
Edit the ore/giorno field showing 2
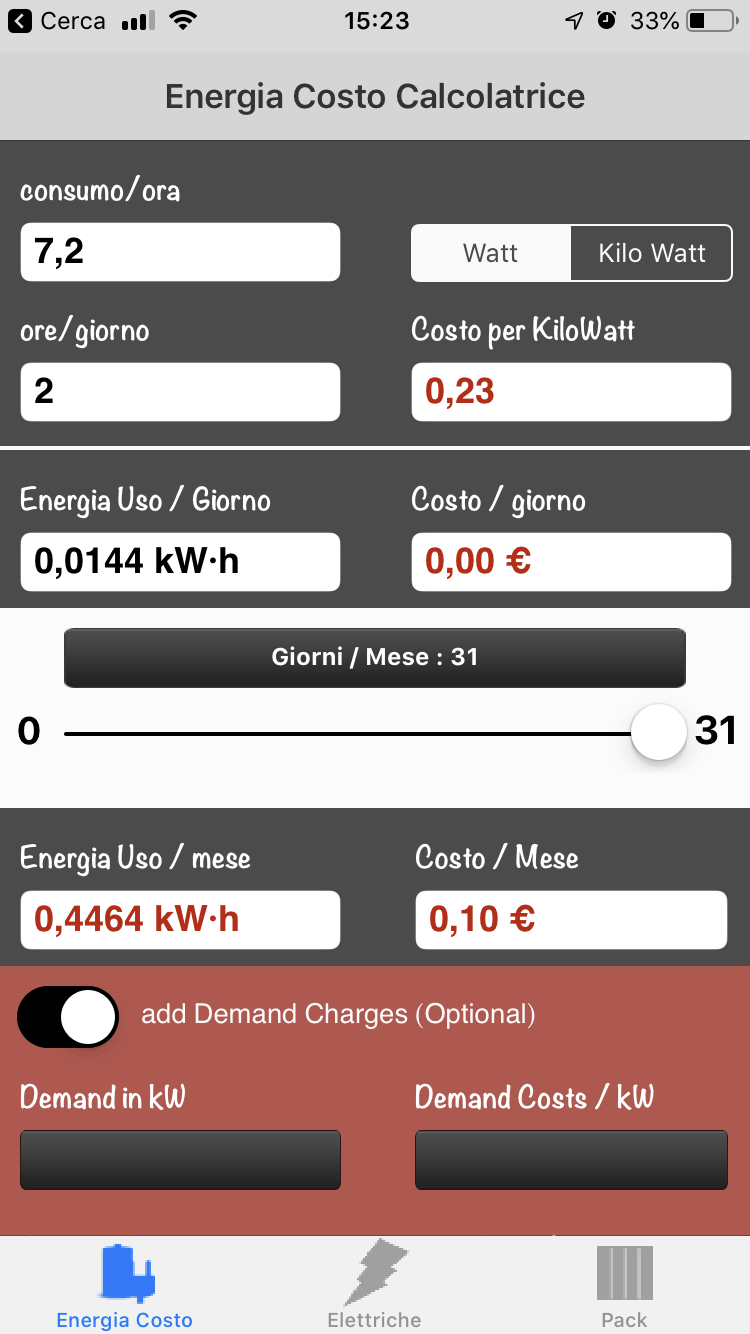(x=180, y=391)
